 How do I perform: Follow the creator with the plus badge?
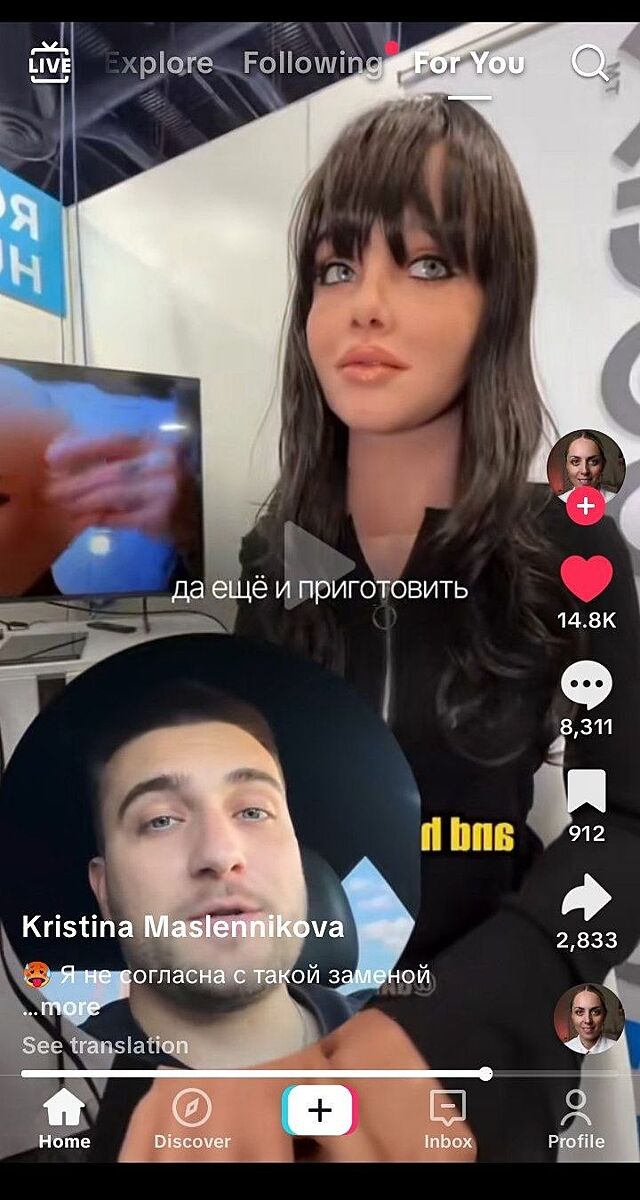point(585,507)
